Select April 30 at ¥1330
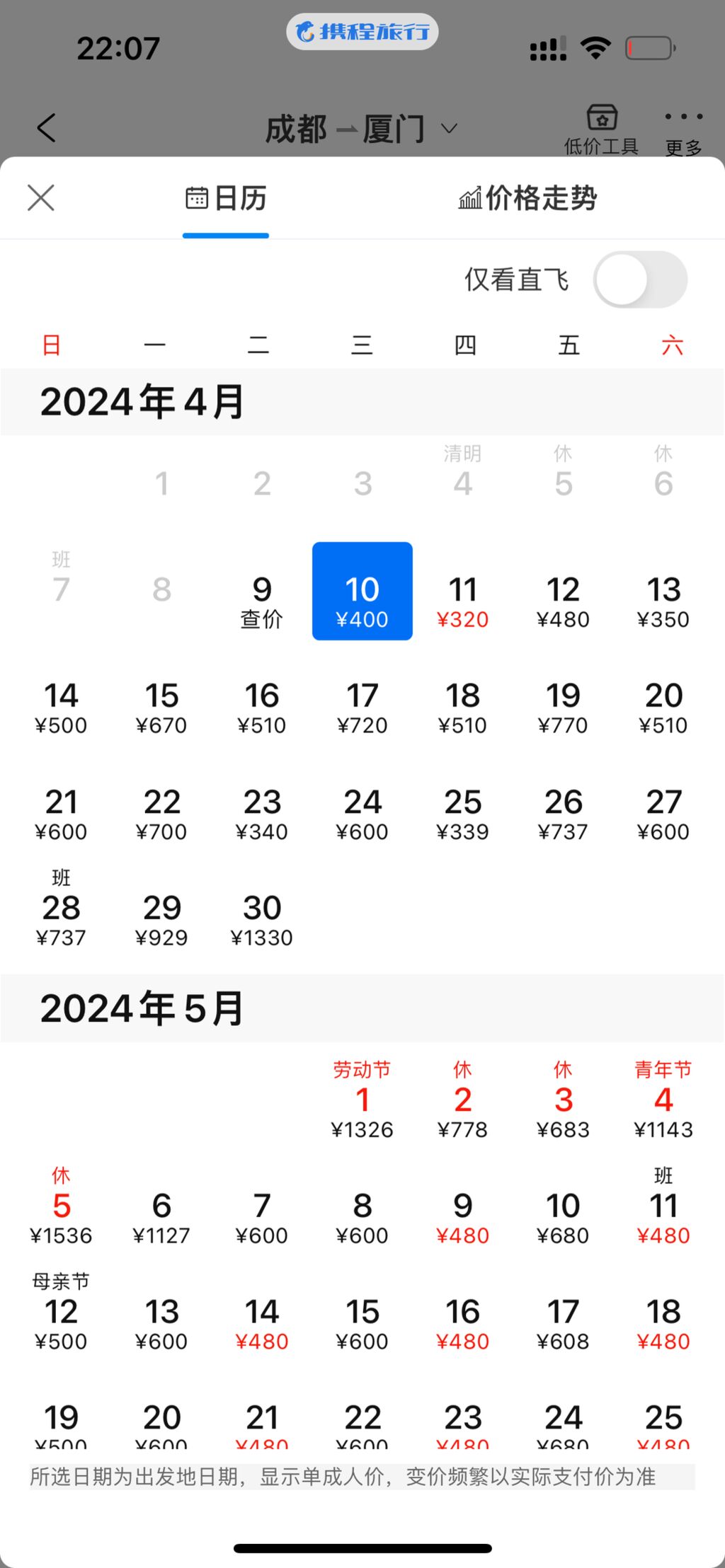The height and width of the screenshot is (1568, 725). pos(262,920)
